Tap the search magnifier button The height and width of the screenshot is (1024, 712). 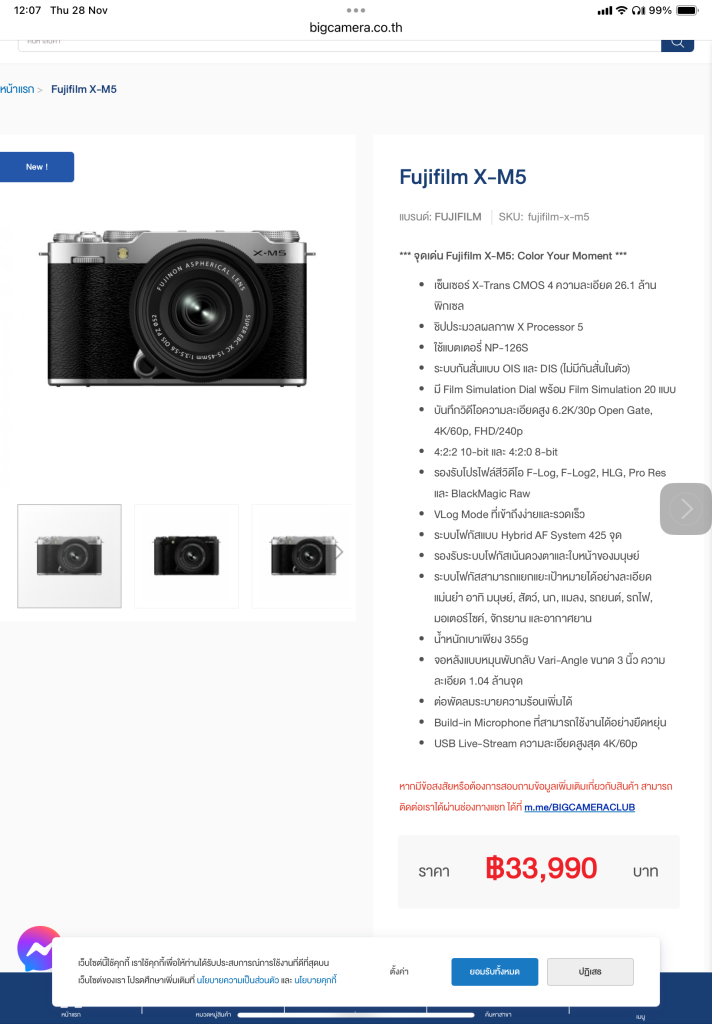pos(677,42)
